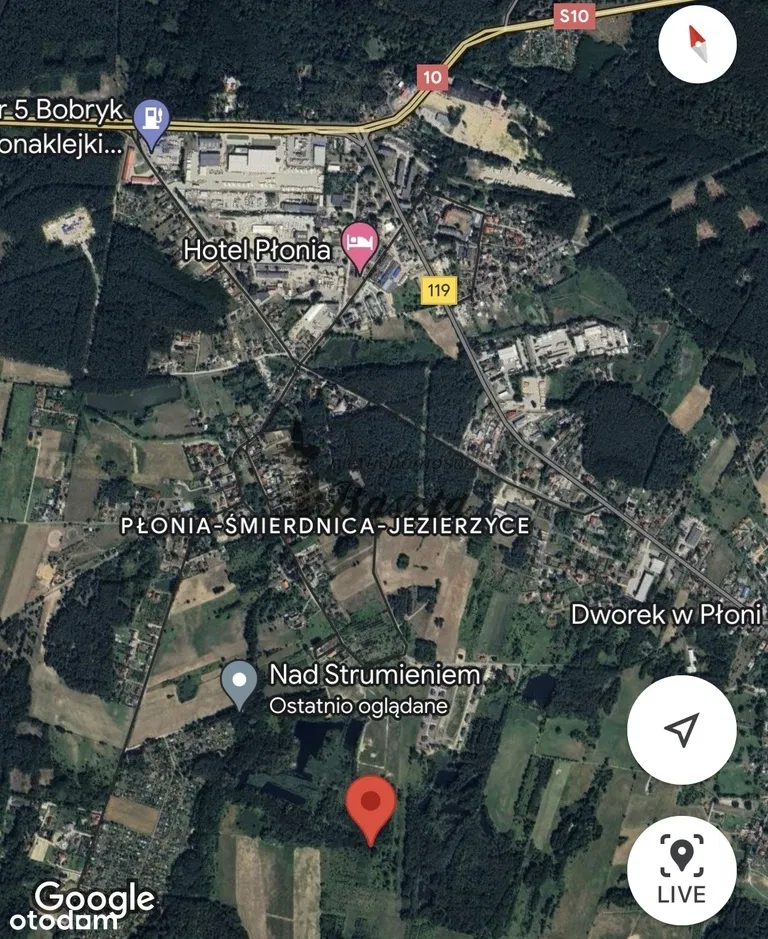768x939 pixels.
Task: Open the Hotel Płonia place marker
Action: click(x=361, y=246)
